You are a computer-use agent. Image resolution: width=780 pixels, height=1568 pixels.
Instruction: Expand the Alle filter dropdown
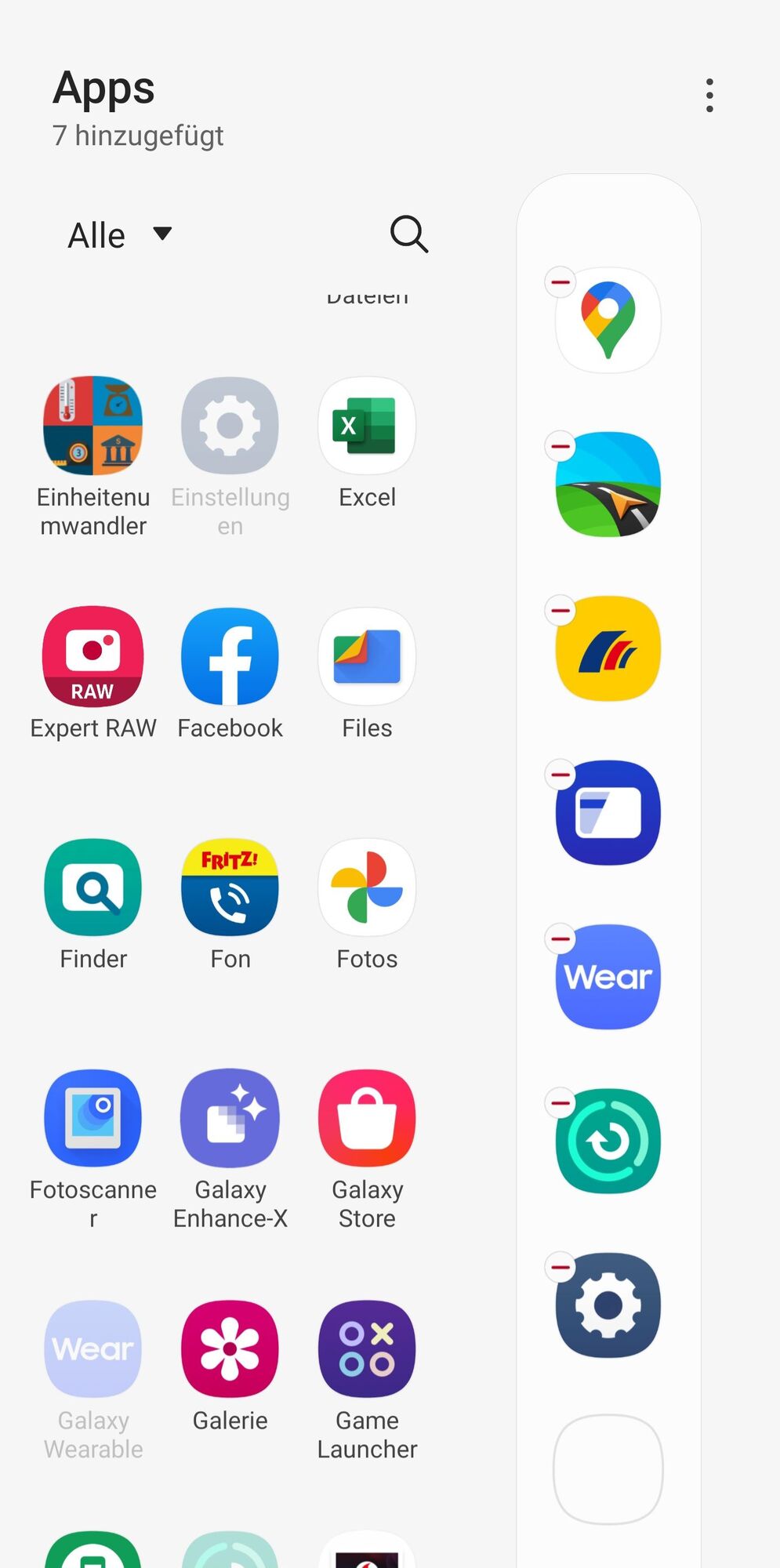pyautogui.click(x=119, y=234)
